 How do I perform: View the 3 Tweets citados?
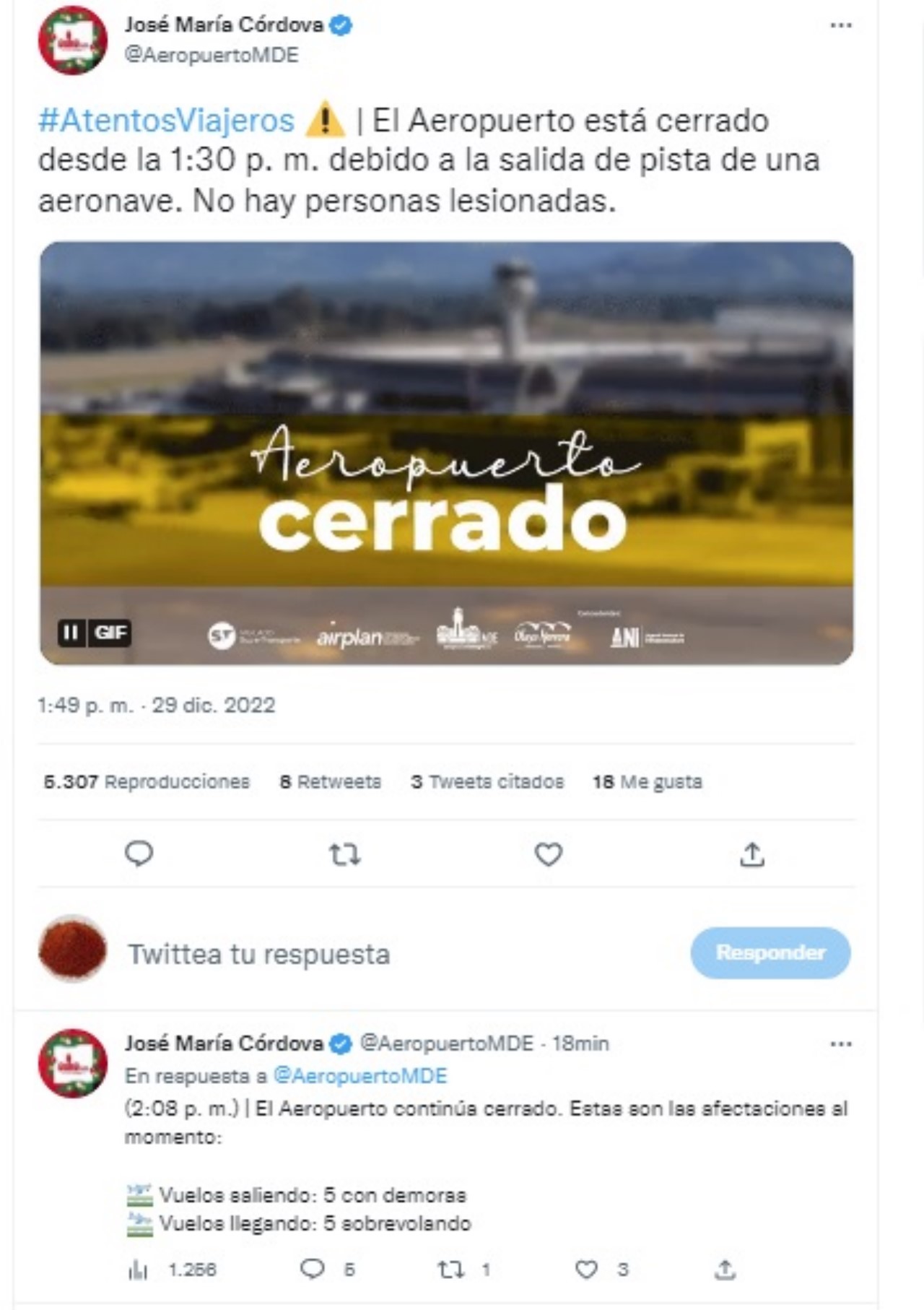pos(487,782)
